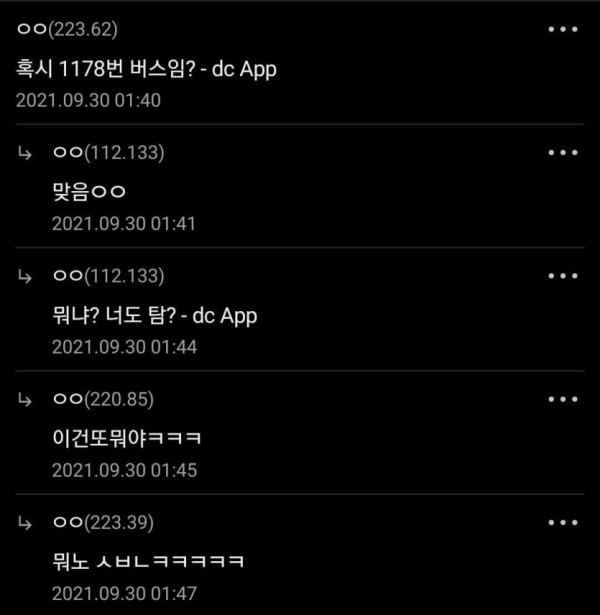Open the more menu on the 뭐냐? 너도 탐? reply

[x=563, y=276]
